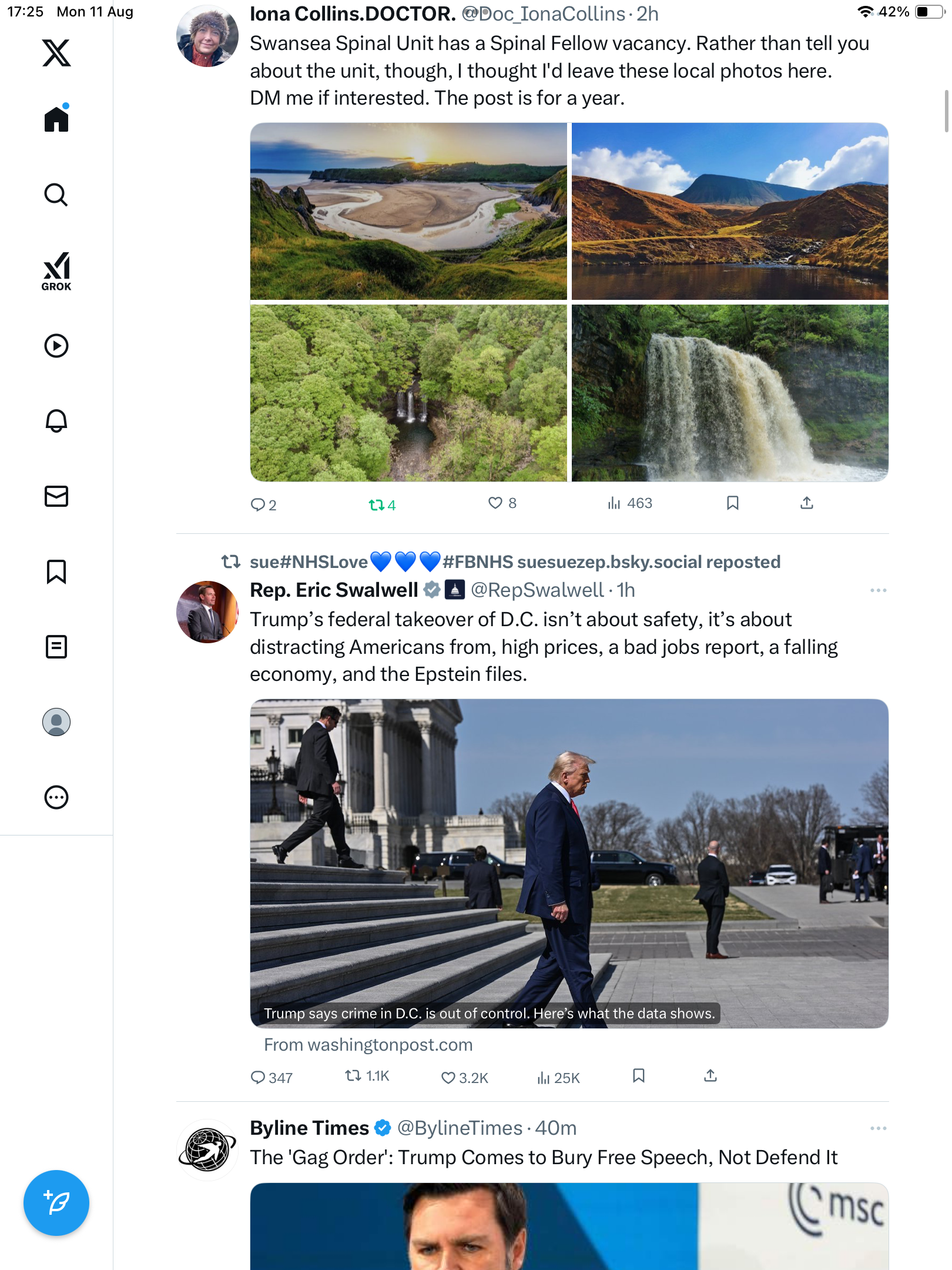Bookmark Iona Collins' Swansea post

click(732, 503)
